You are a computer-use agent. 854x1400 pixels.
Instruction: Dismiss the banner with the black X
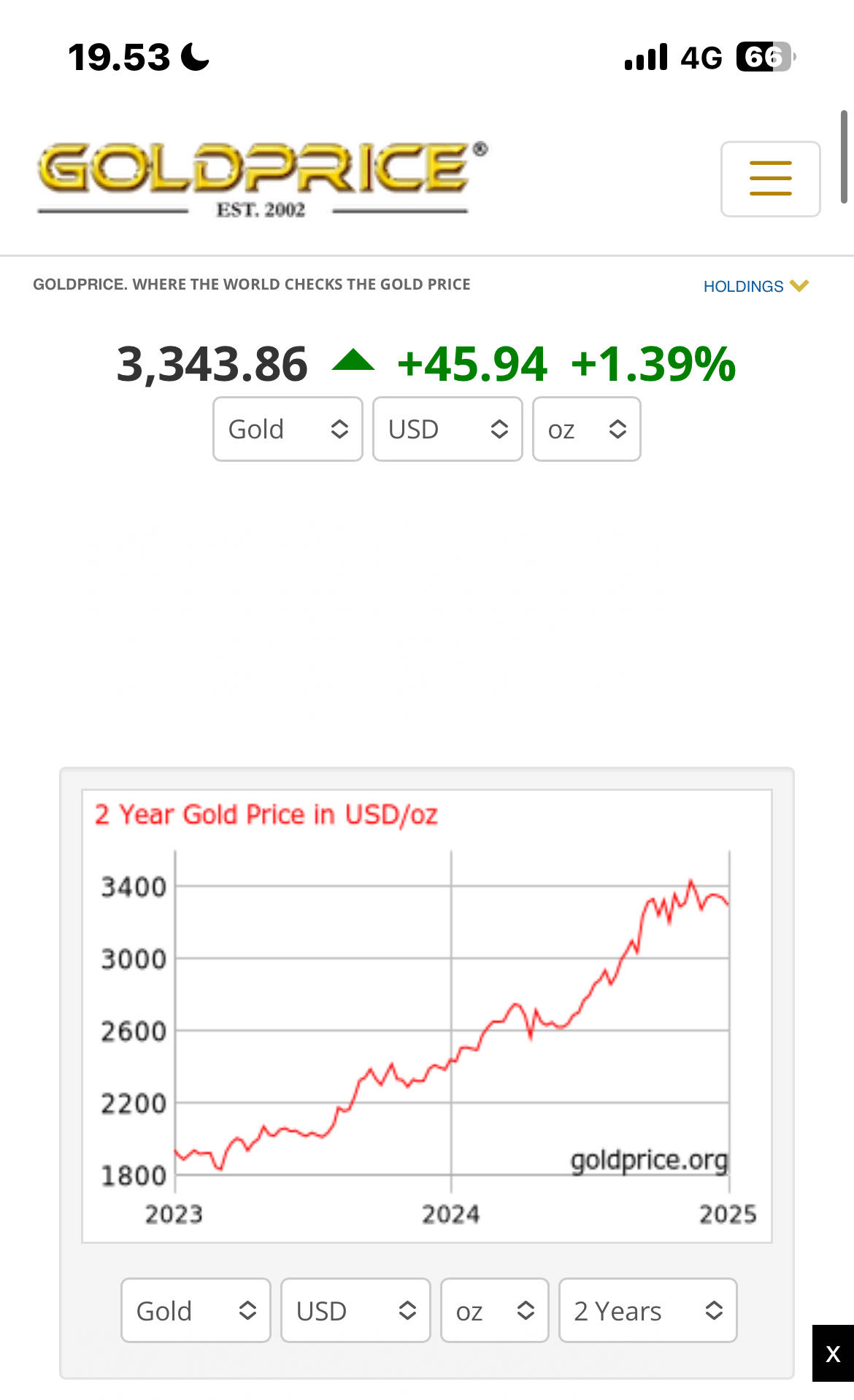(833, 1353)
